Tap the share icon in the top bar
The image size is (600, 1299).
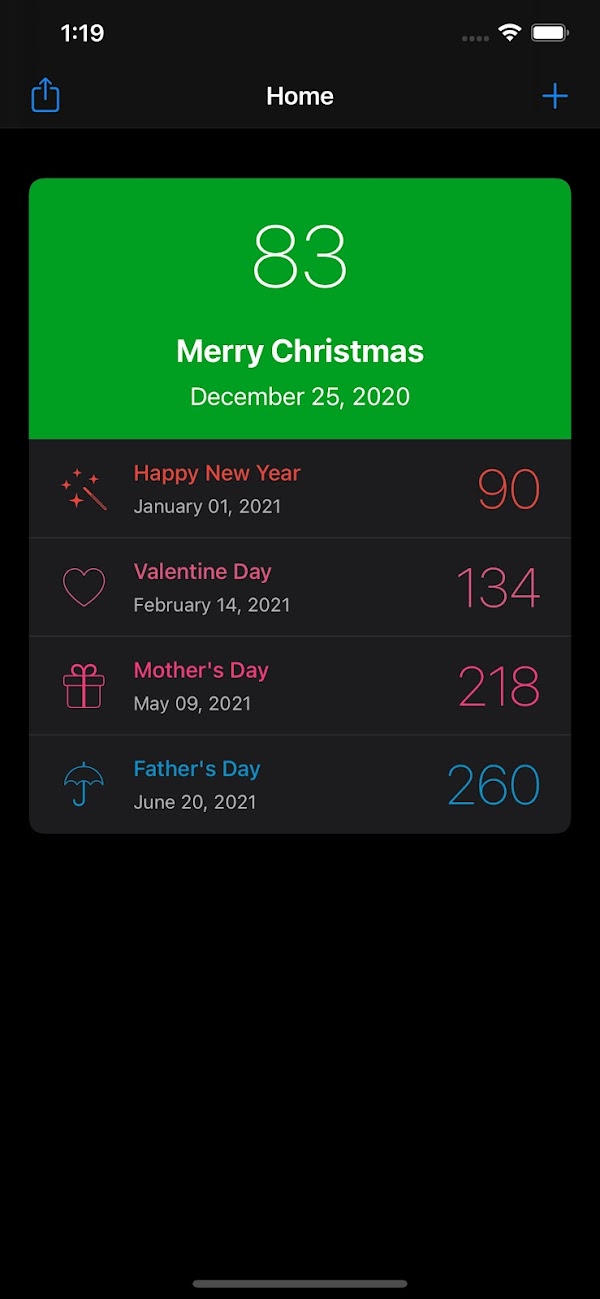[x=46, y=96]
